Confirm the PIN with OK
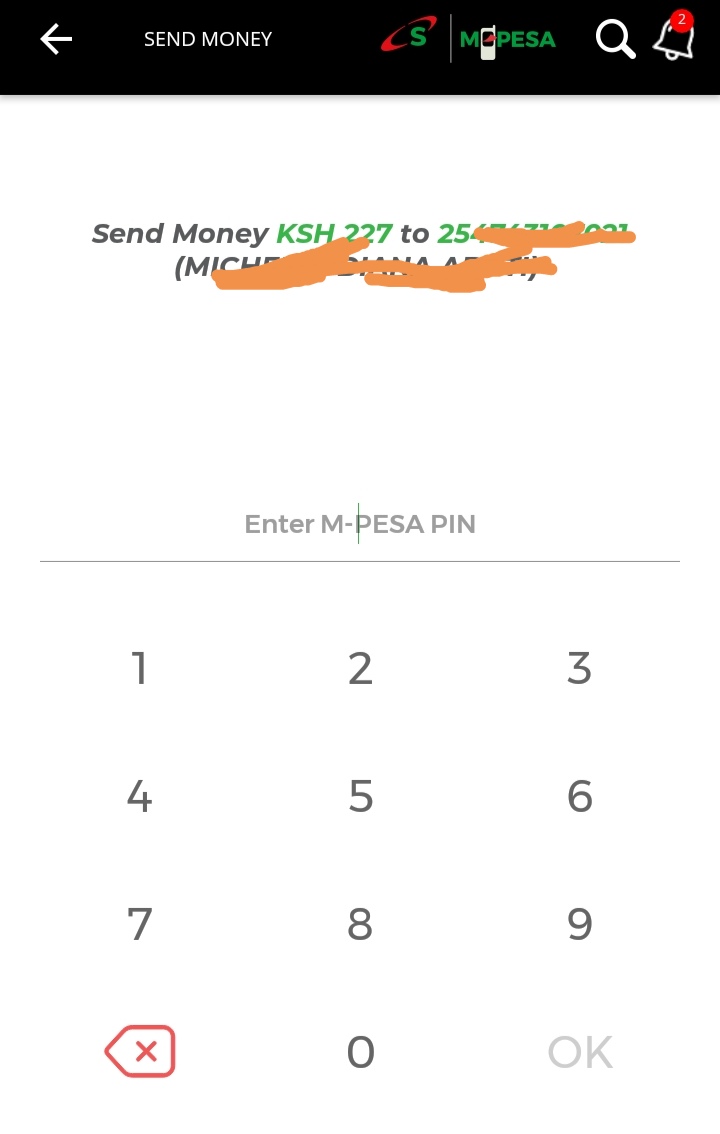The width and height of the screenshot is (720, 1134). click(580, 1052)
